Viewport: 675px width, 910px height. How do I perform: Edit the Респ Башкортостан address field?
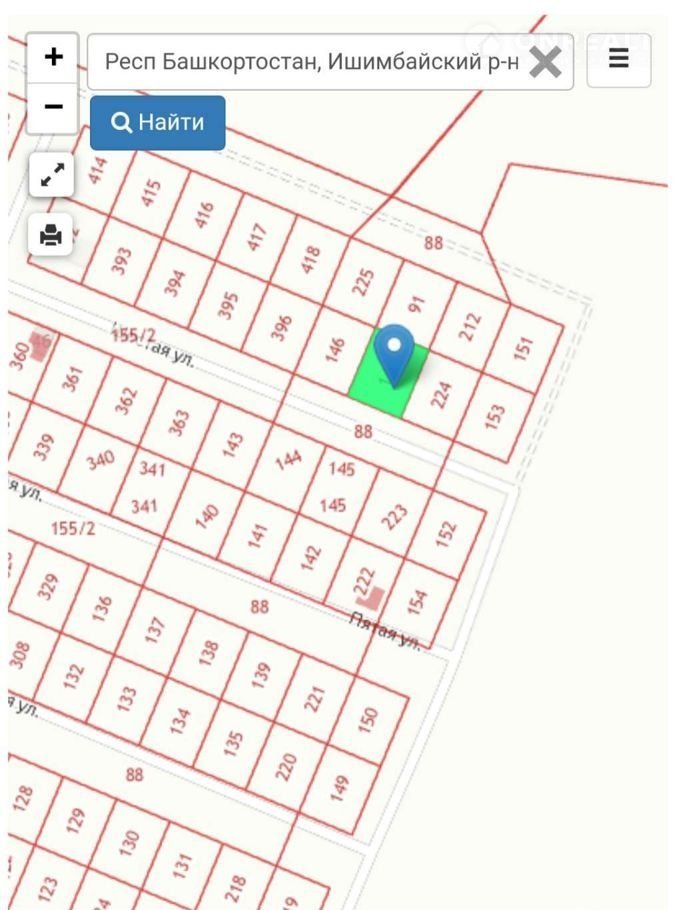click(x=310, y=63)
